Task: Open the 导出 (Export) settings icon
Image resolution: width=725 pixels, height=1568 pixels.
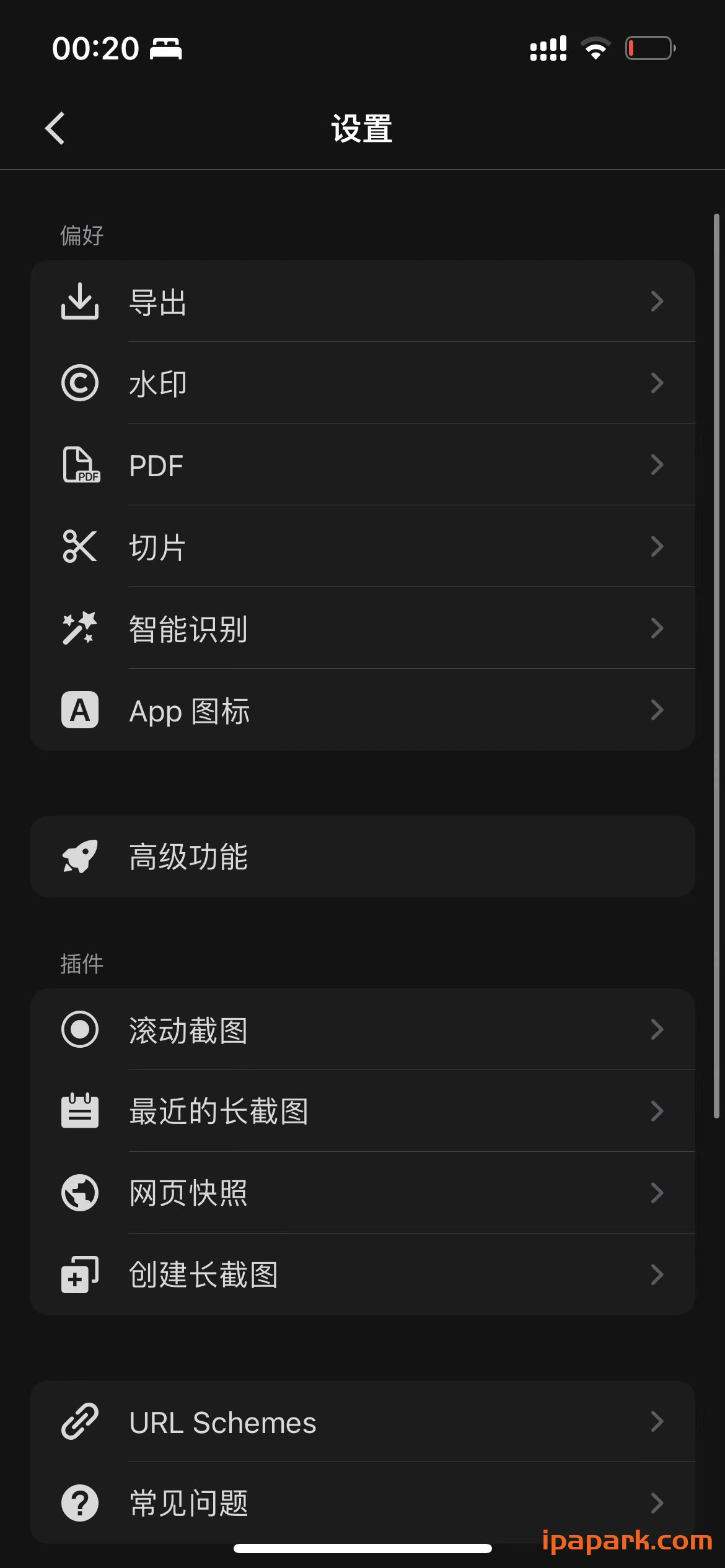Action: point(79,302)
